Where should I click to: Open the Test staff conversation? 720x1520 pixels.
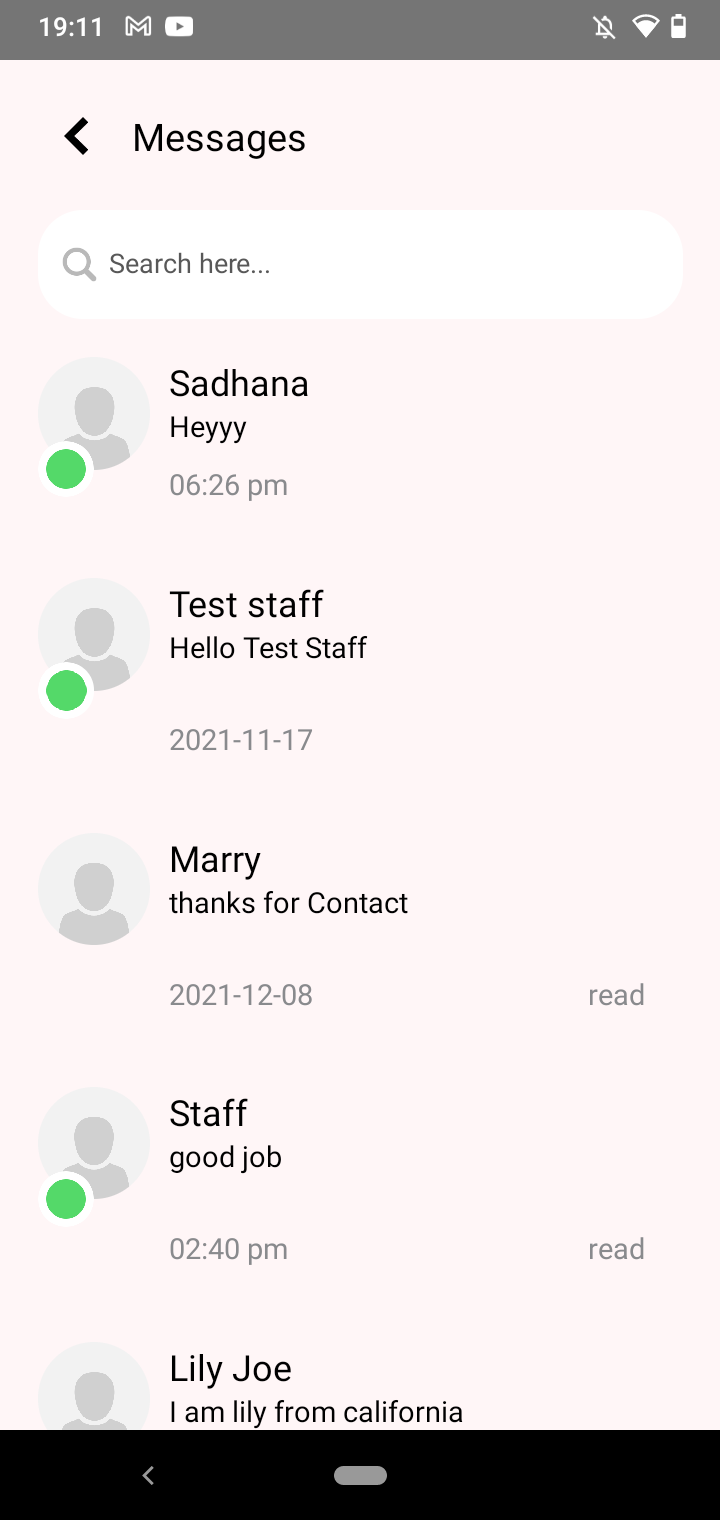[360, 665]
